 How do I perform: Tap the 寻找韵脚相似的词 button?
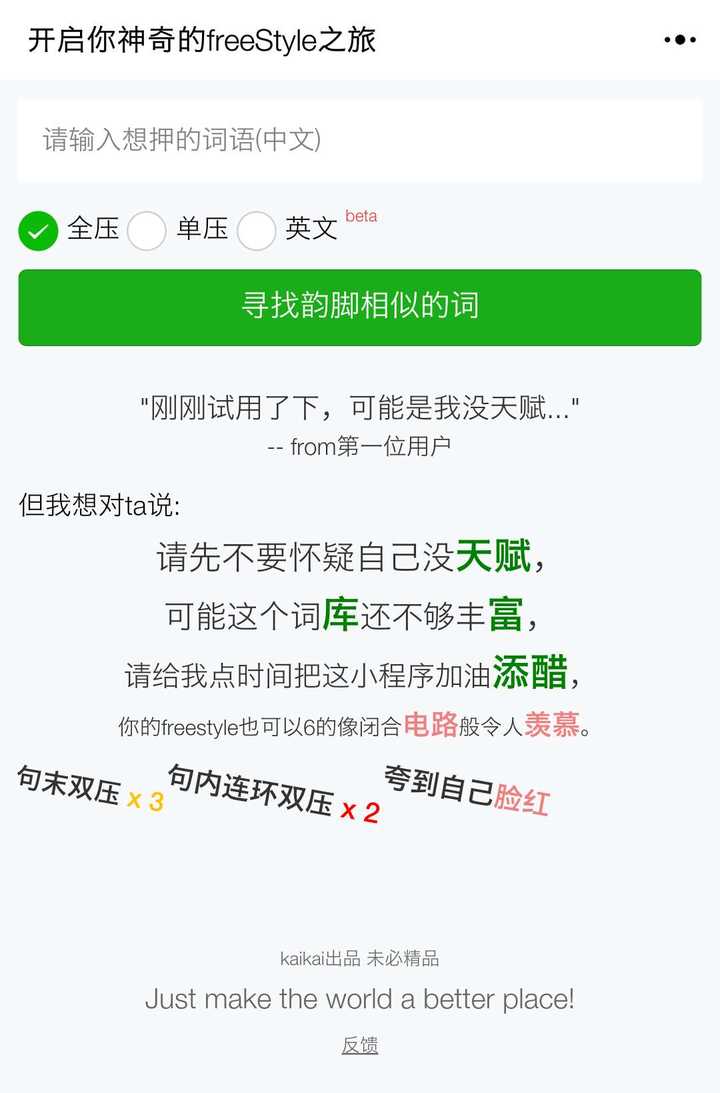pos(360,307)
